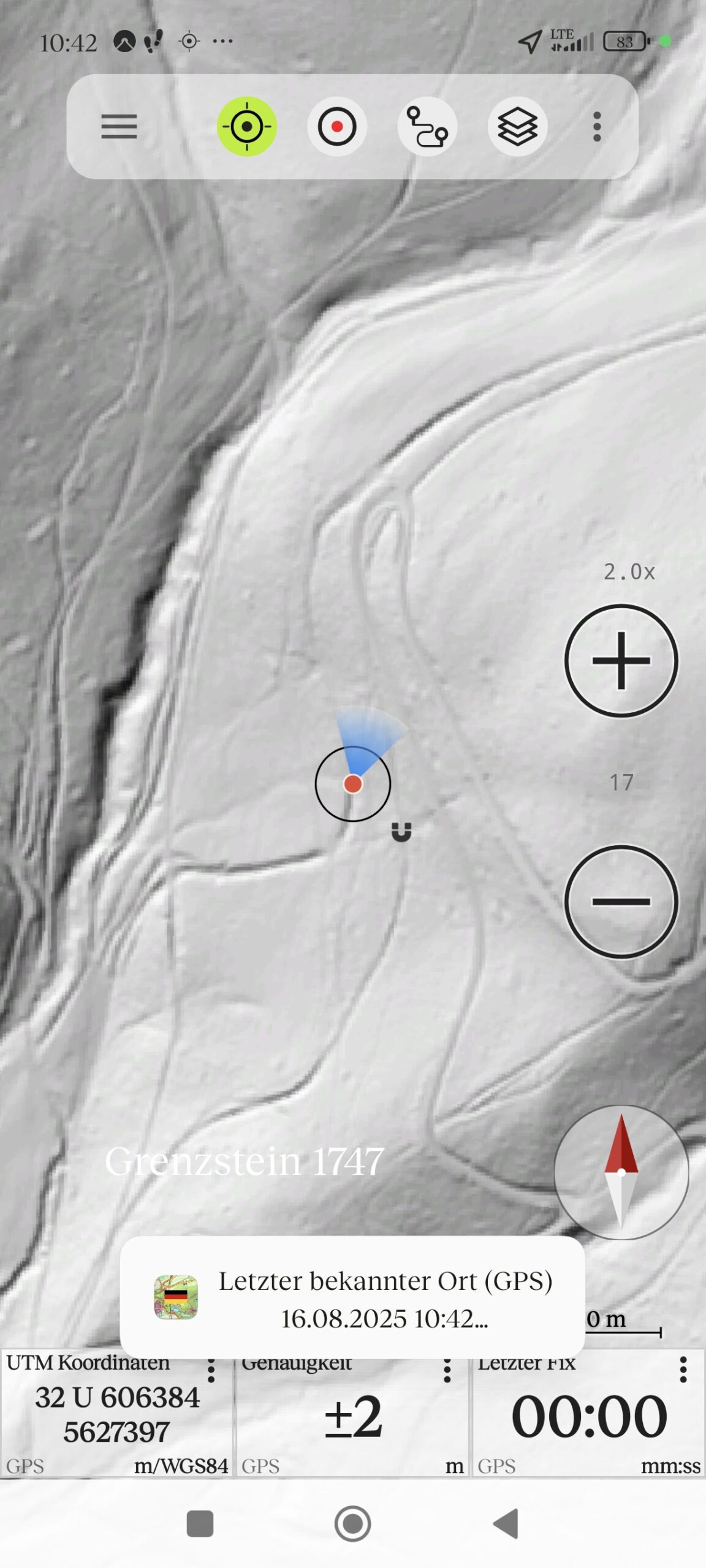Tap the green GPS position centering button
706x1568 pixels.
tap(246, 127)
